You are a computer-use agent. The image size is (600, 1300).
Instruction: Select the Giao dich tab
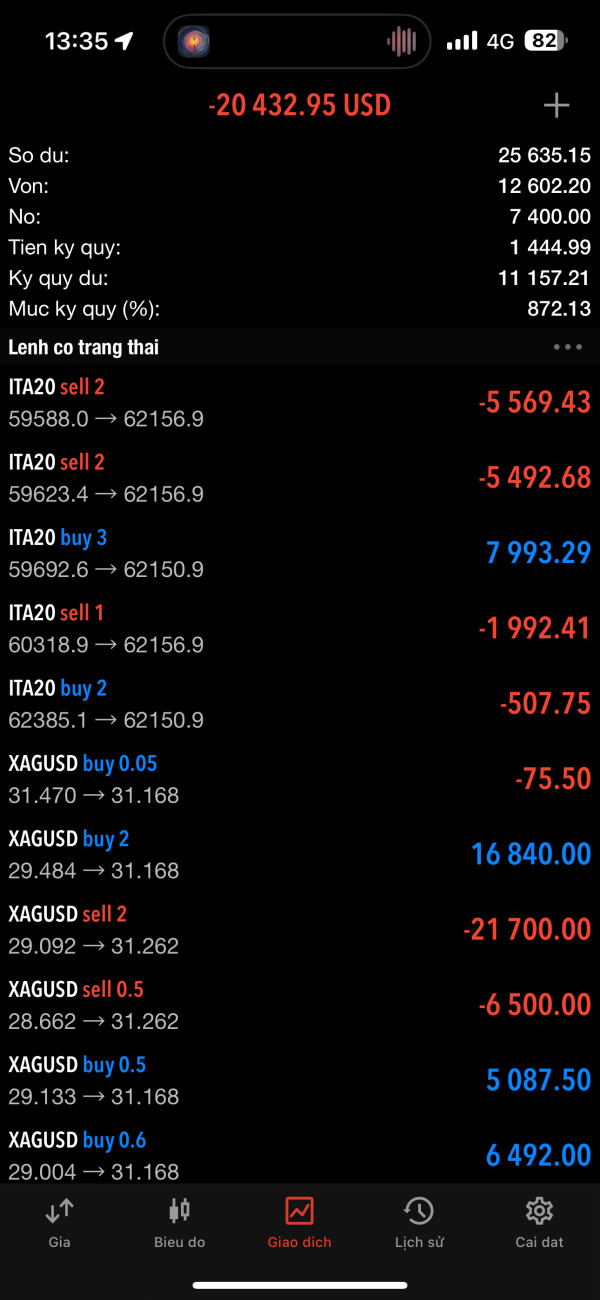pyautogui.click(x=299, y=1223)
